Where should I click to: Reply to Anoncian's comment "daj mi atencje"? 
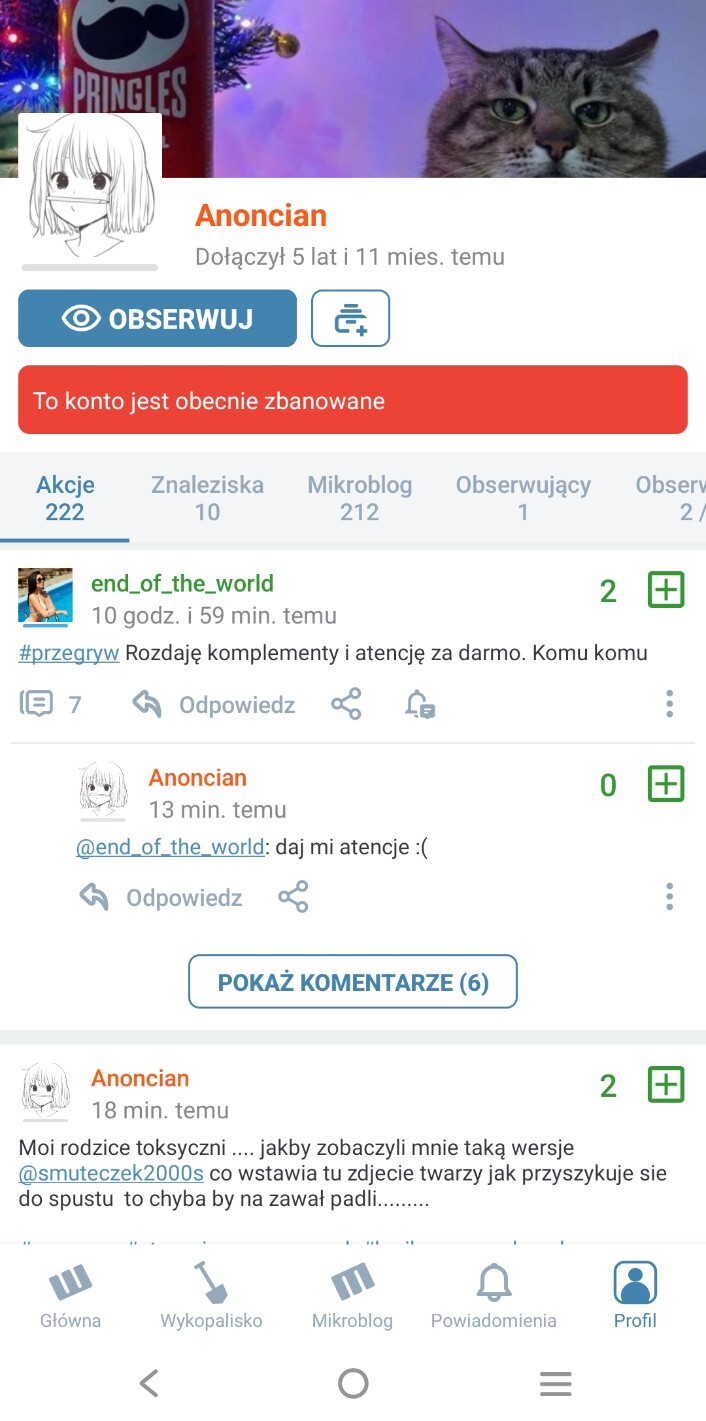tap(161, 897)
